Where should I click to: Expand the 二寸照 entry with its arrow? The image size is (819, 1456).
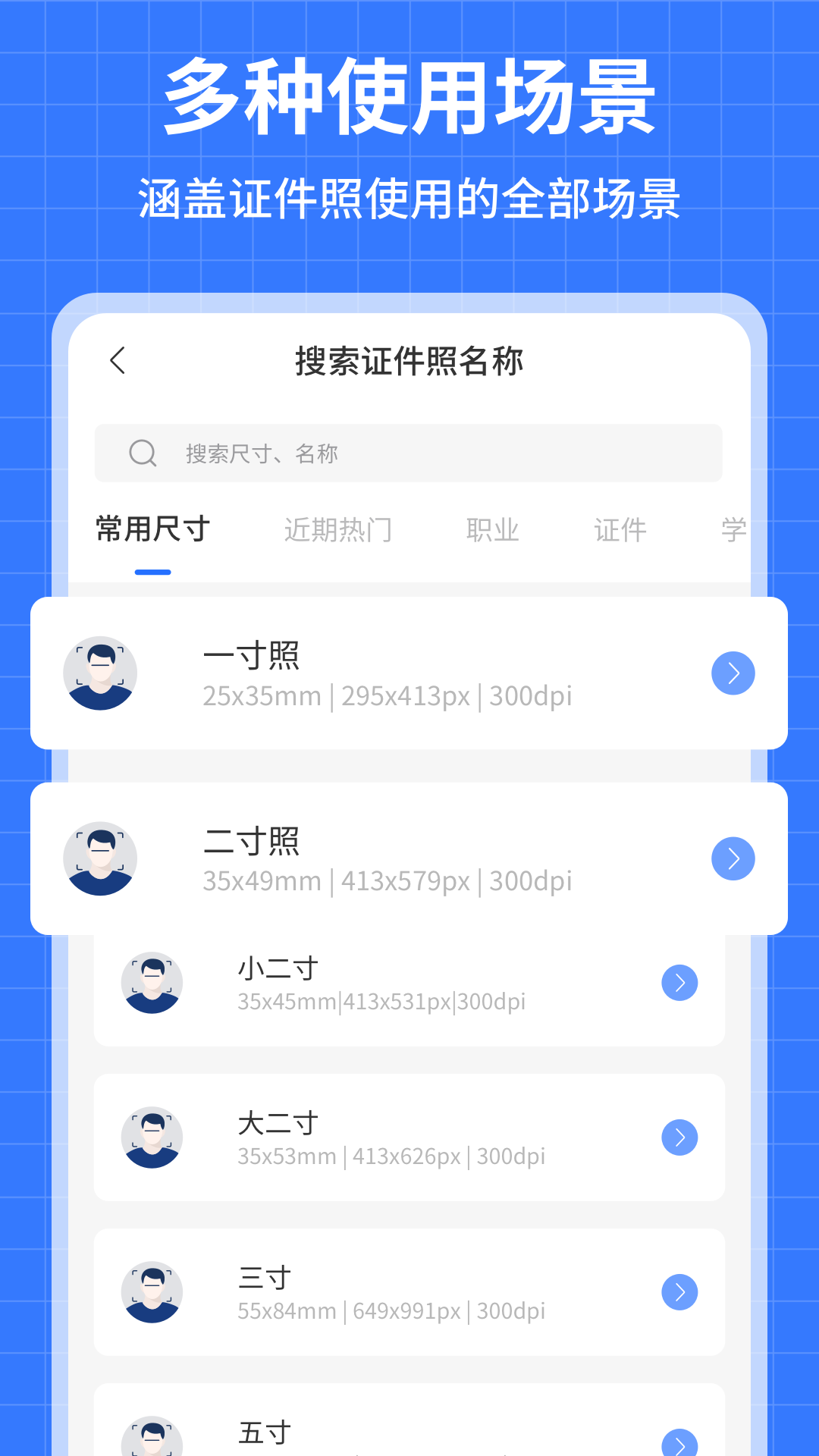[733, 858]
